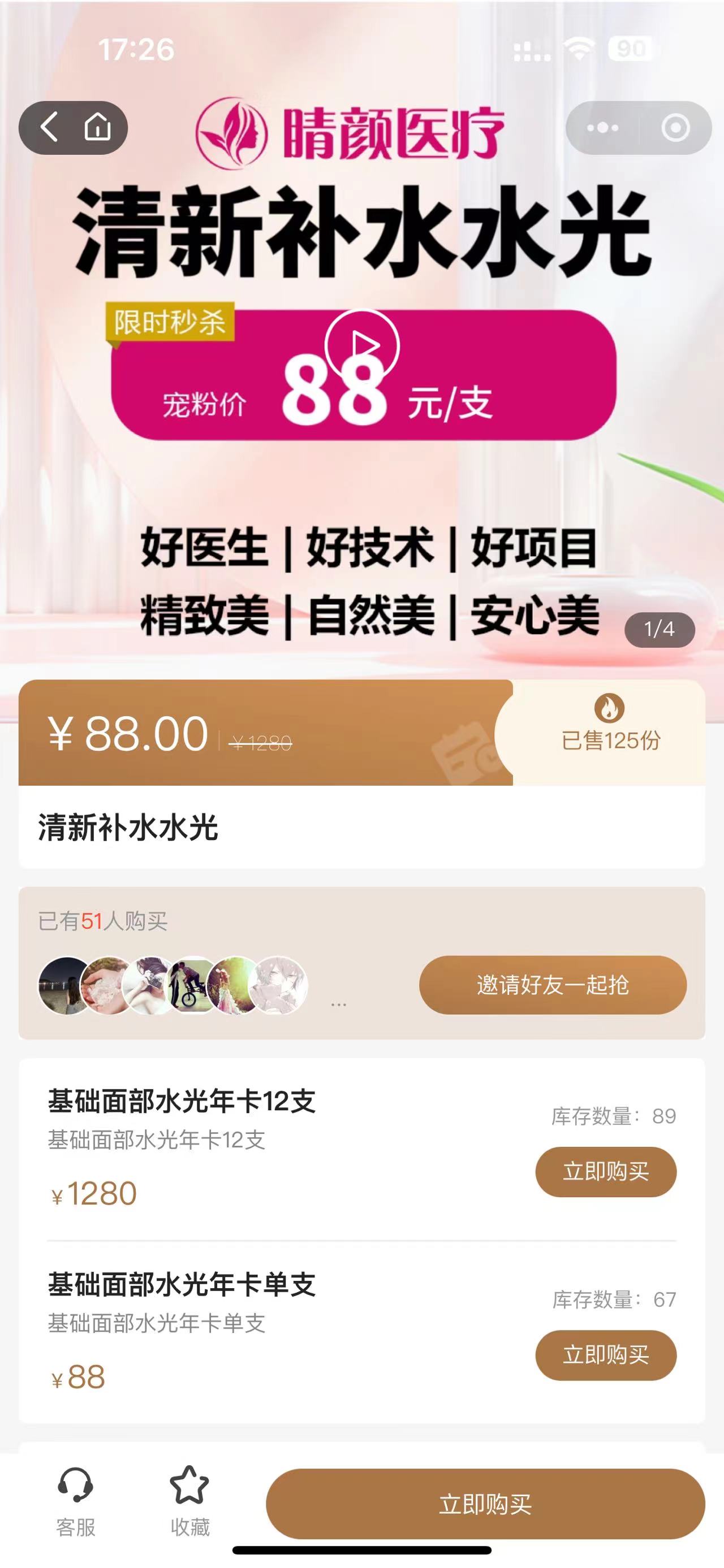Tap the bottom 立即购买 button
The height and width of the screenshot is (1568, 724).
point(485,1504)
